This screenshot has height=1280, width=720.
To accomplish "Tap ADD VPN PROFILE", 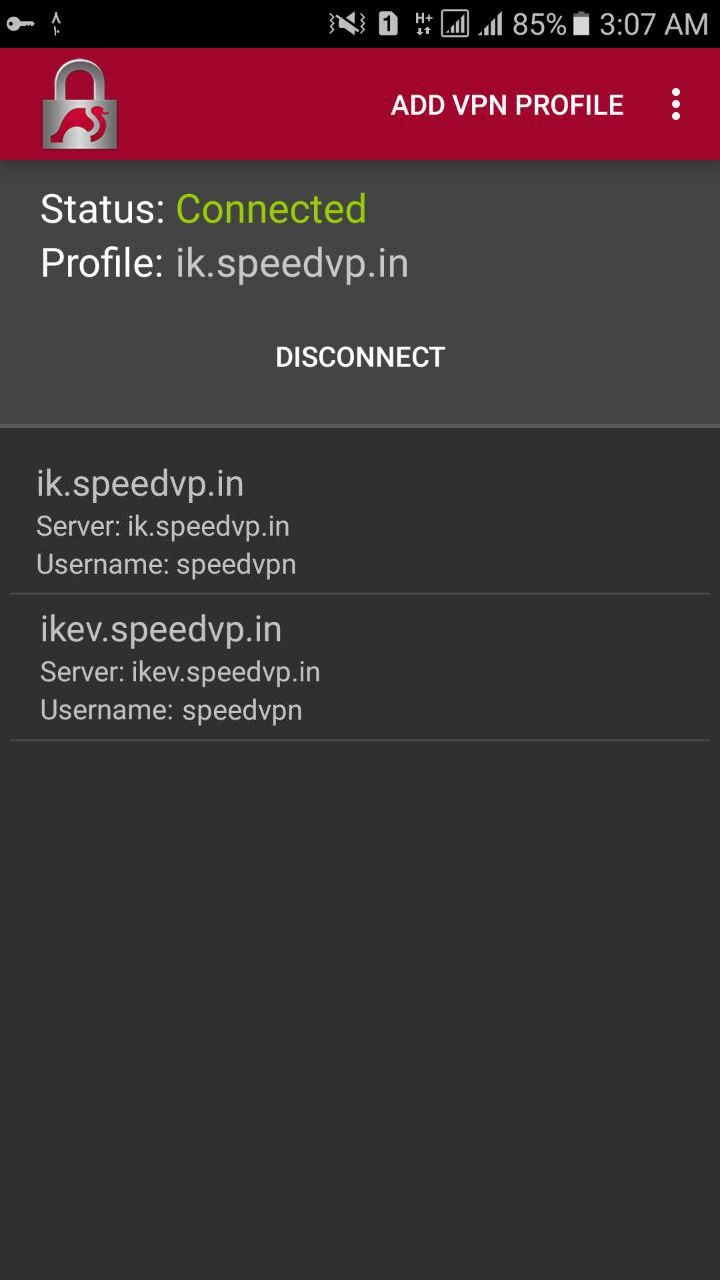I will [507, 105].
